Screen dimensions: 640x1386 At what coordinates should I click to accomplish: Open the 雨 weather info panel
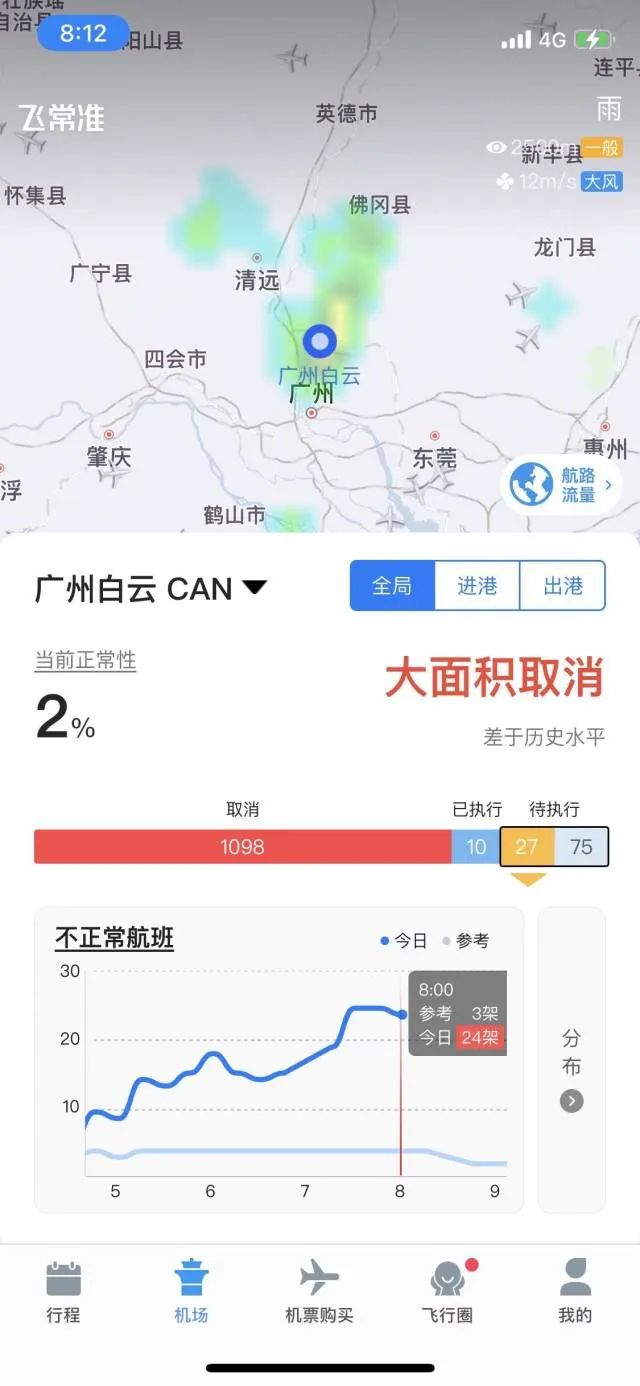pos(608,108)
